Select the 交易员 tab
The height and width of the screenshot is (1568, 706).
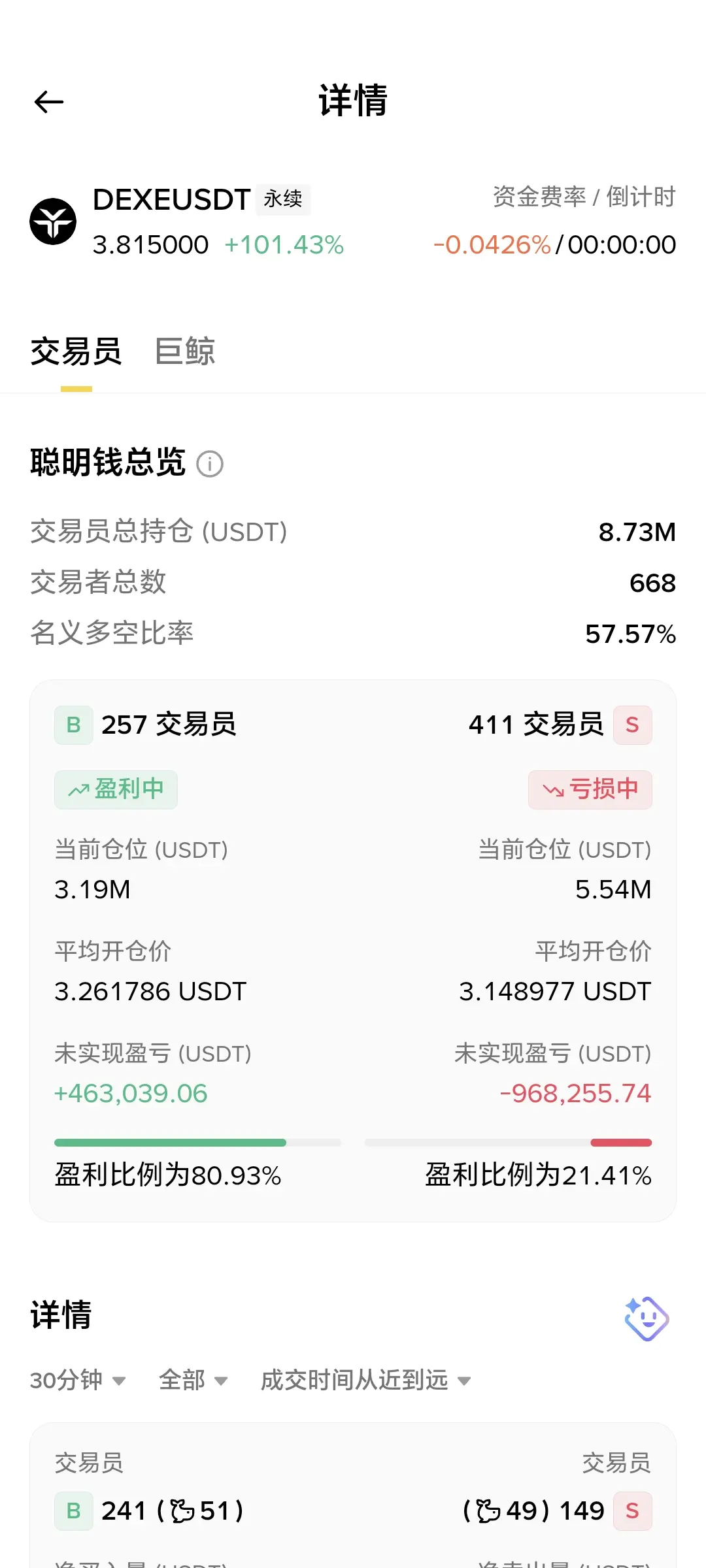coord(76,351)
